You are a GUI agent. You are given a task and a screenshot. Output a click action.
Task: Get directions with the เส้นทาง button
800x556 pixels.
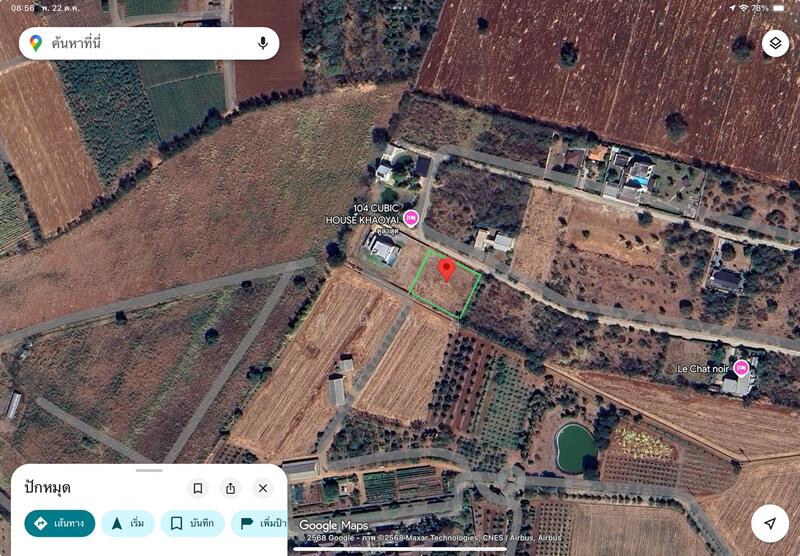click(x=60, y=523)
